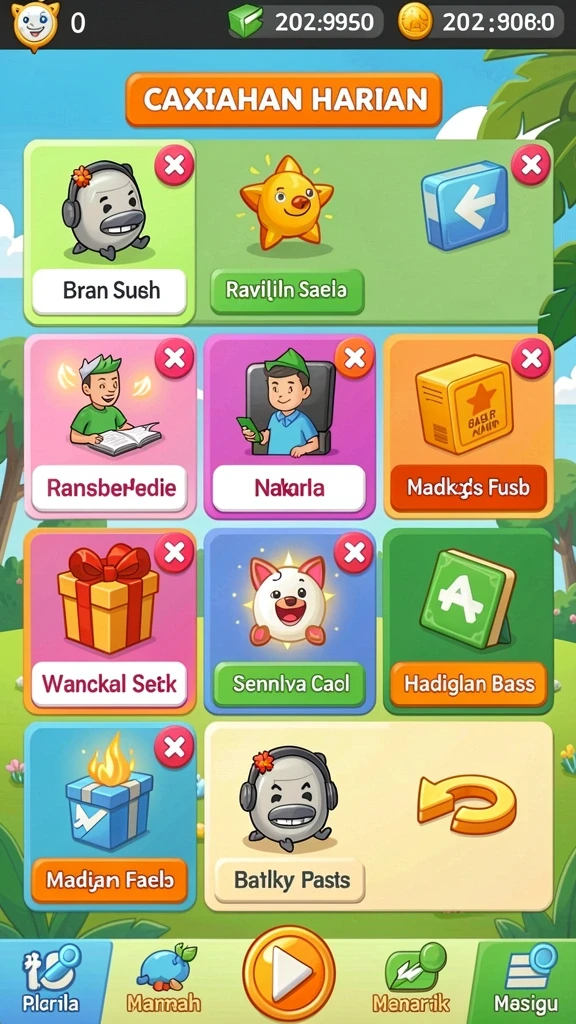Tap the Madkgs Fusb button
This screenshot has width=576, height=1024.
(x=468, y=488)
